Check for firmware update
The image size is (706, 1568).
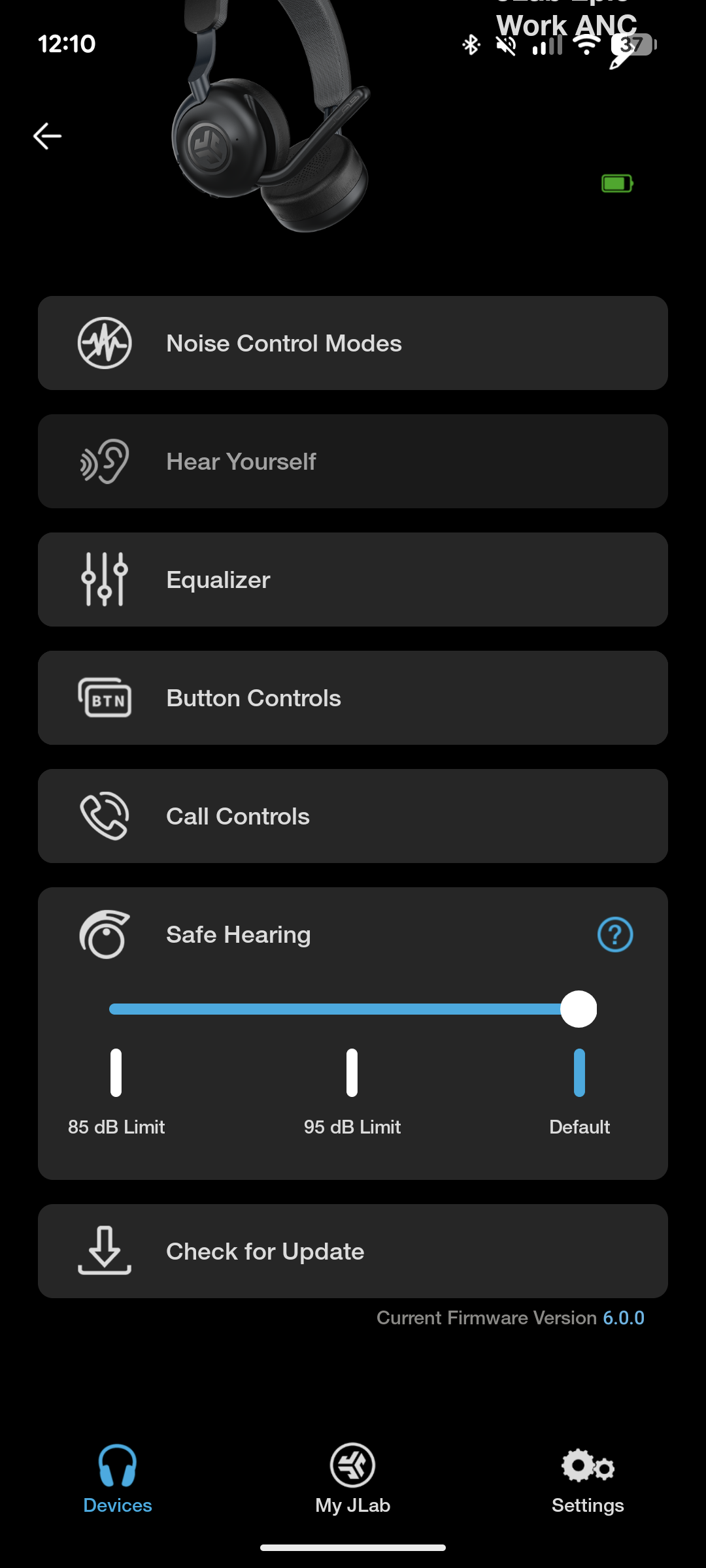point(353,1251)
